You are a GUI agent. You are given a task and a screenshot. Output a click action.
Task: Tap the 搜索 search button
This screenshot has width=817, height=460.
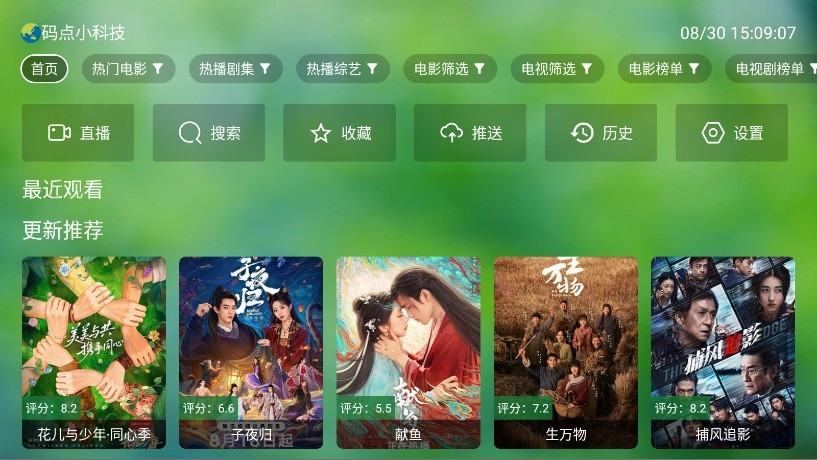pyautogui.click(x=209, y=133)
